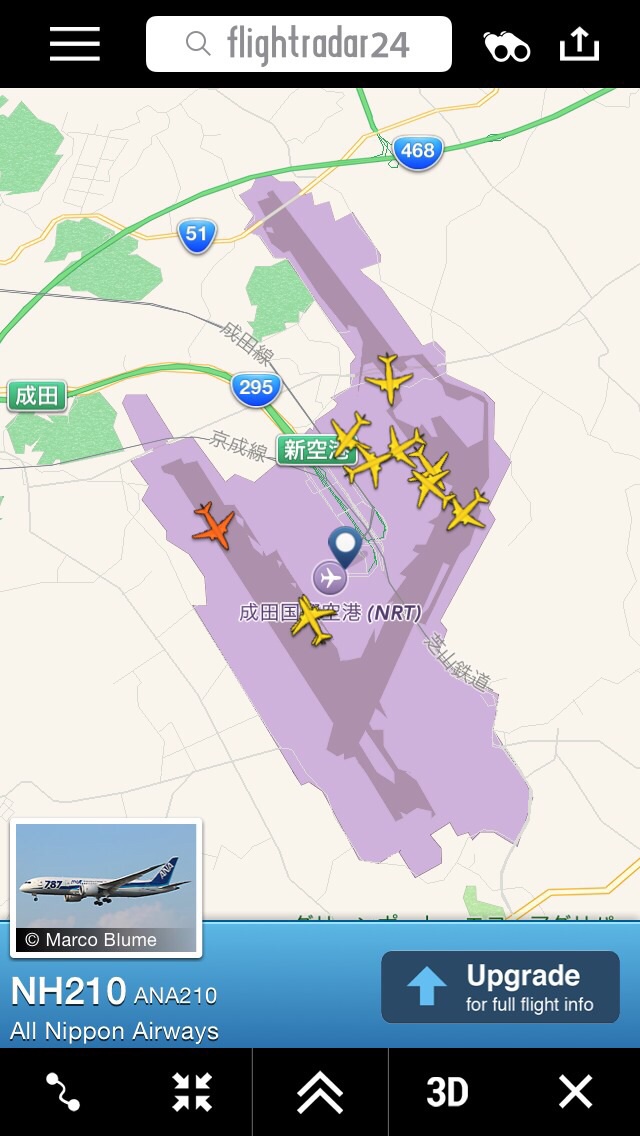Screen dimensions: 640x1136
Task: Tap the Narita NRT airport marker
Action: pyautogui.click(x=329, y=577)
